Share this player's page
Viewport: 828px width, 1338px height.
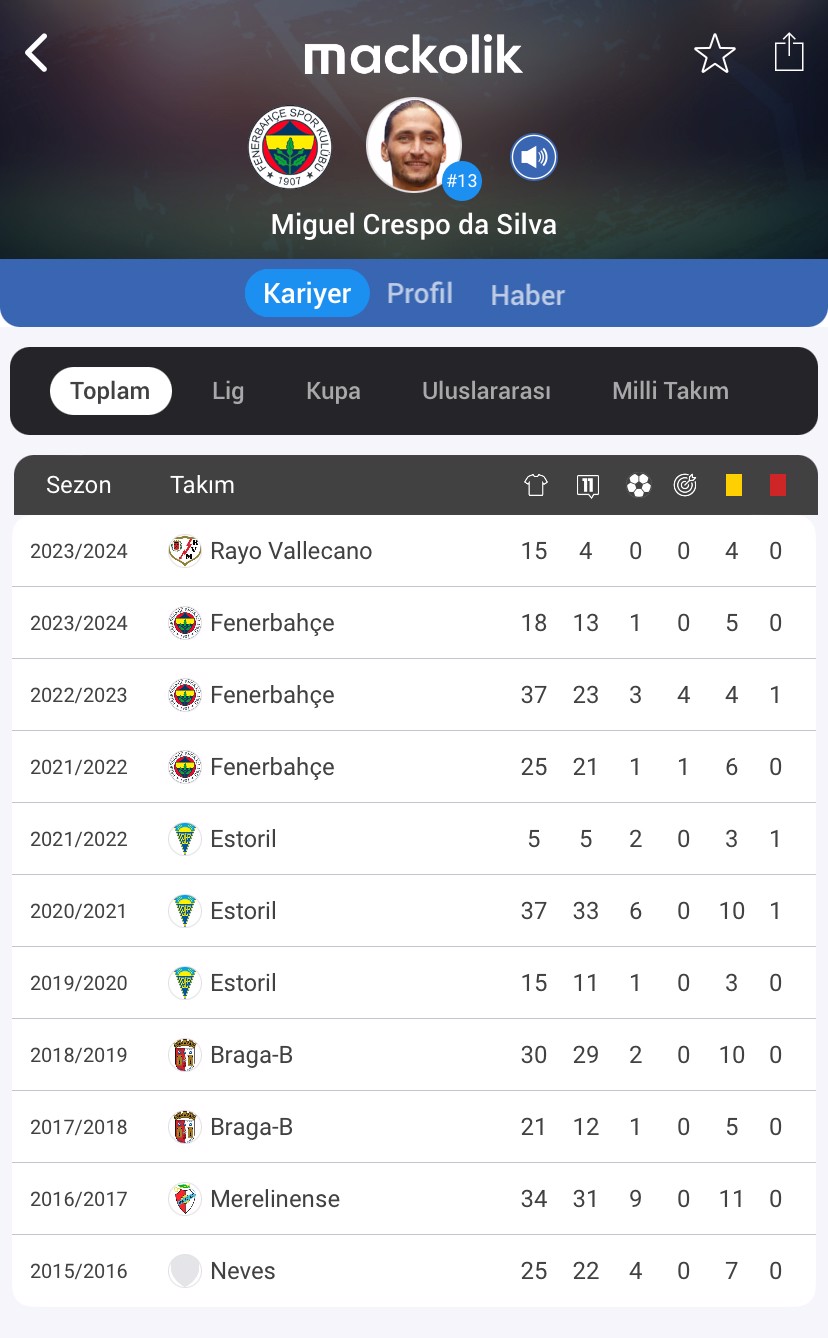pyautogui.click(x=789, y=52)
